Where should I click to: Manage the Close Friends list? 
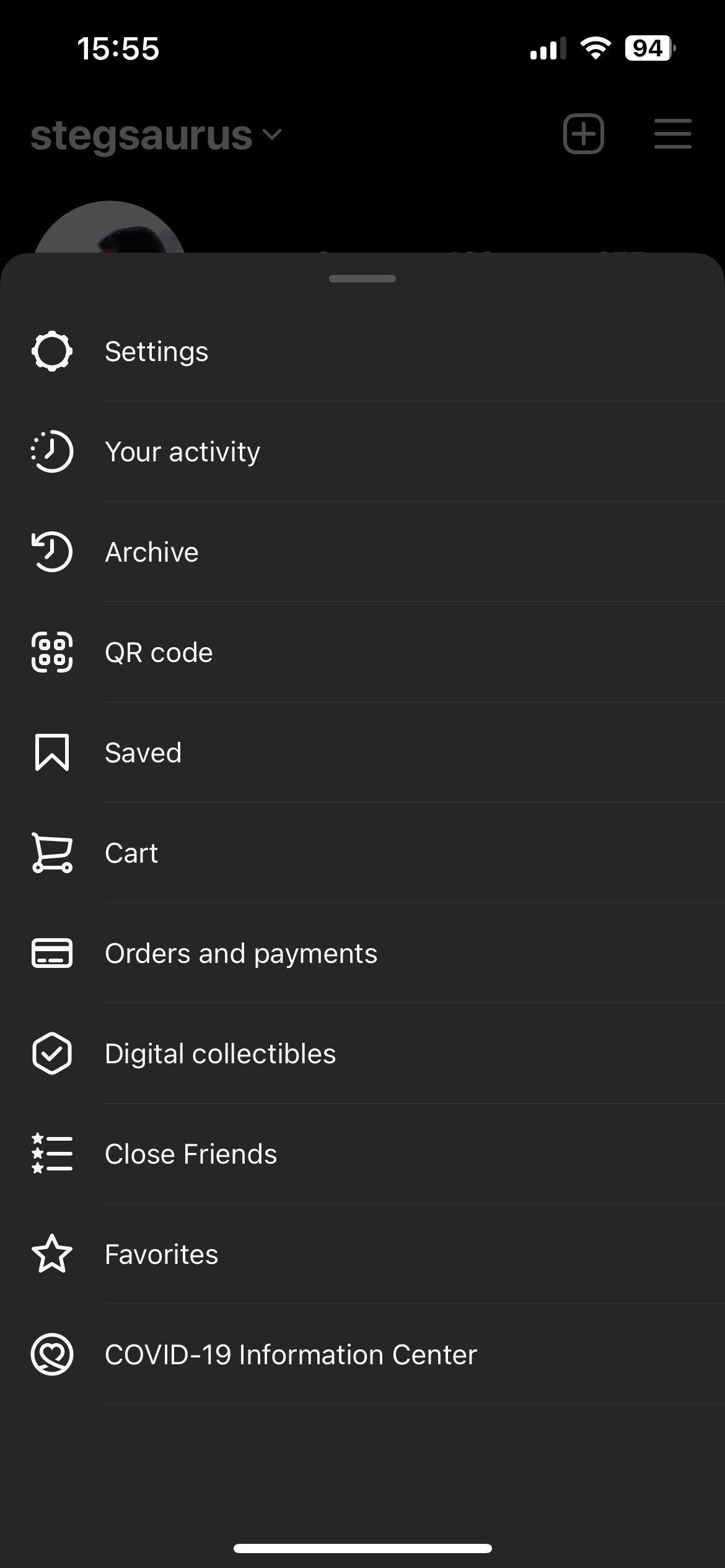click(x=191, y=1154)
